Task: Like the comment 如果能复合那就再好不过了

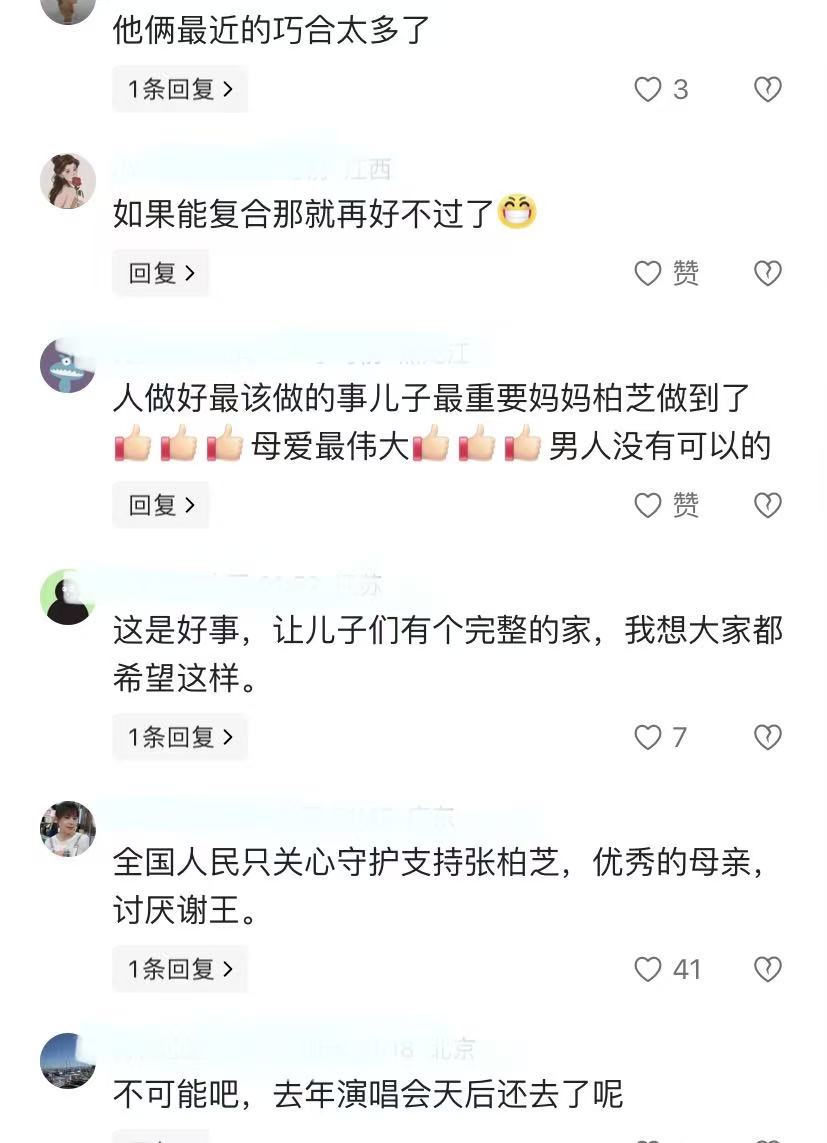Action: coord(648,273)
